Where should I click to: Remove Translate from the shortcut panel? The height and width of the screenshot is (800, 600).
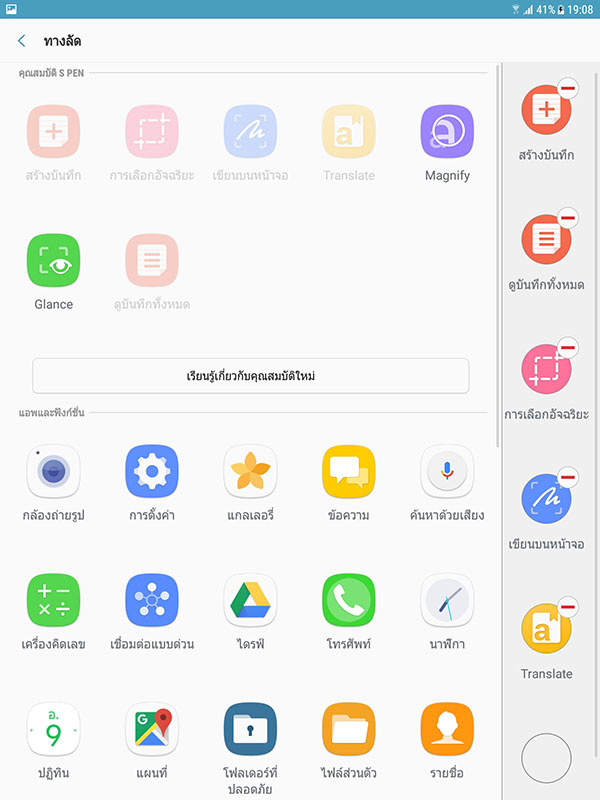click(x=567, y=606)
